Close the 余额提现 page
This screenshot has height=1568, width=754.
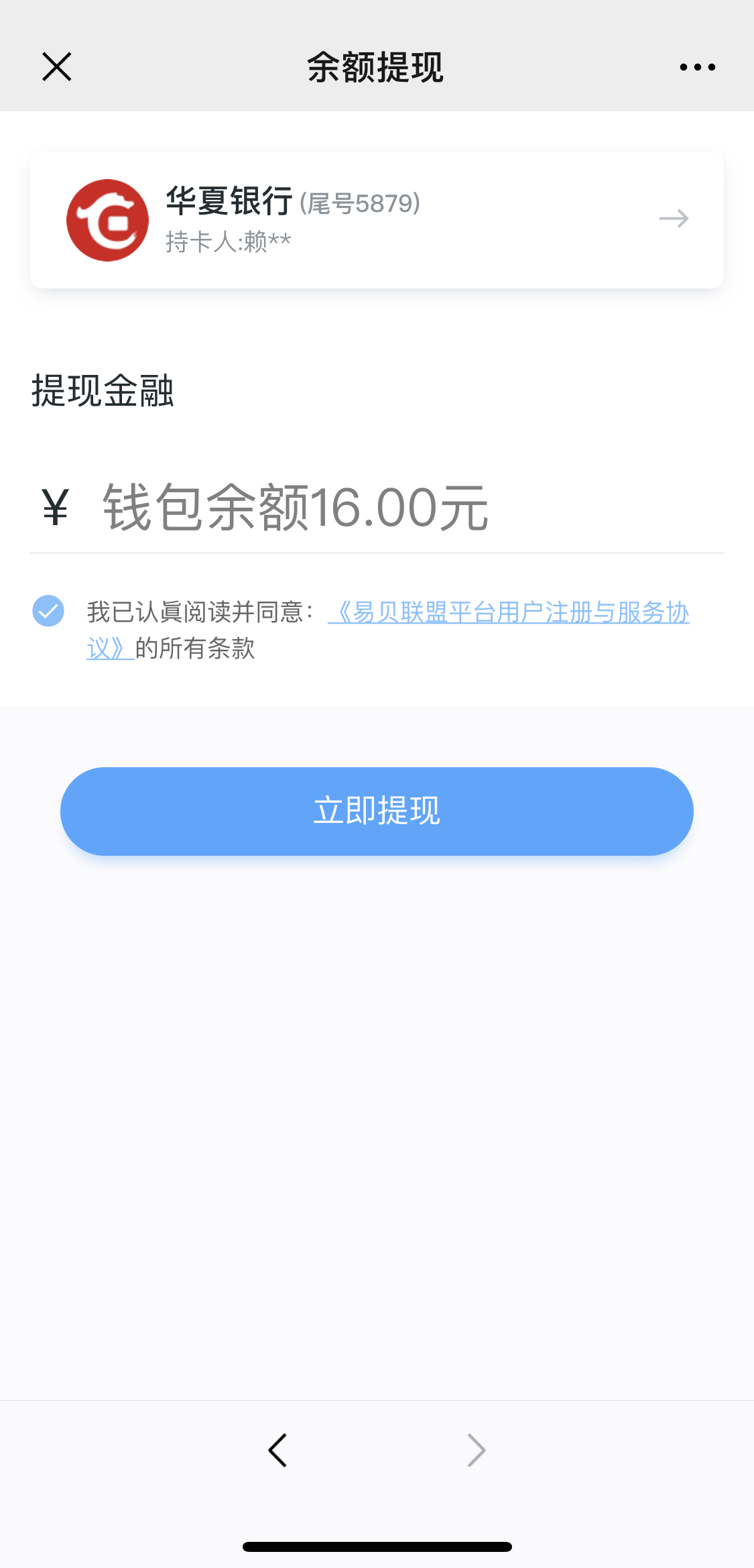click(57, 67)
